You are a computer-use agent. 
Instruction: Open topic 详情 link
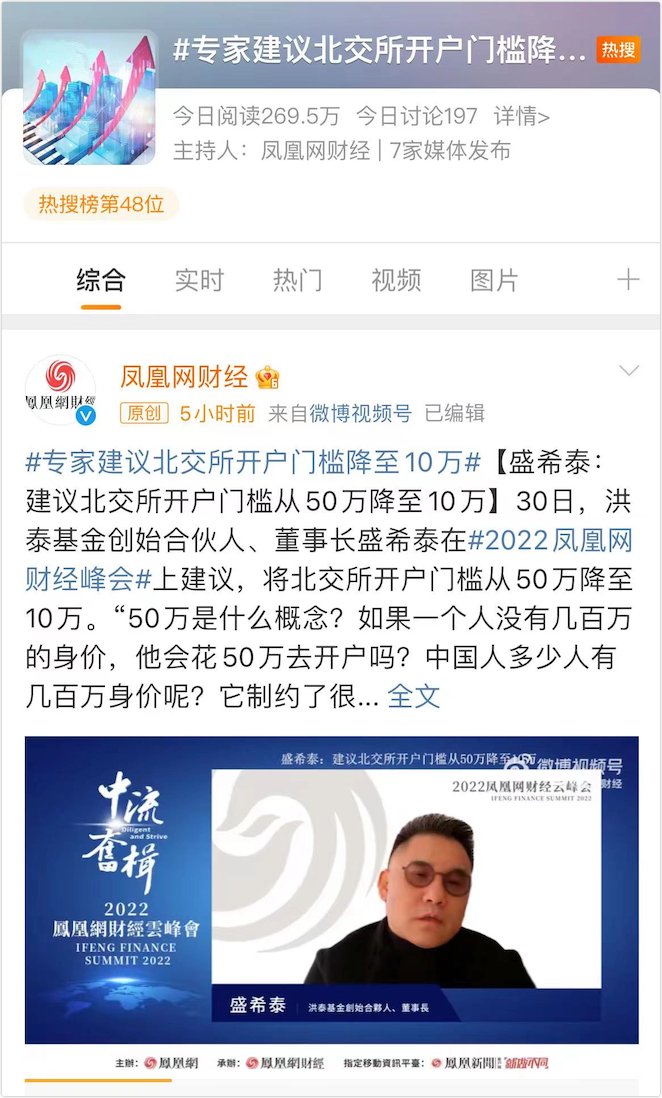click(x=522, y=117)
